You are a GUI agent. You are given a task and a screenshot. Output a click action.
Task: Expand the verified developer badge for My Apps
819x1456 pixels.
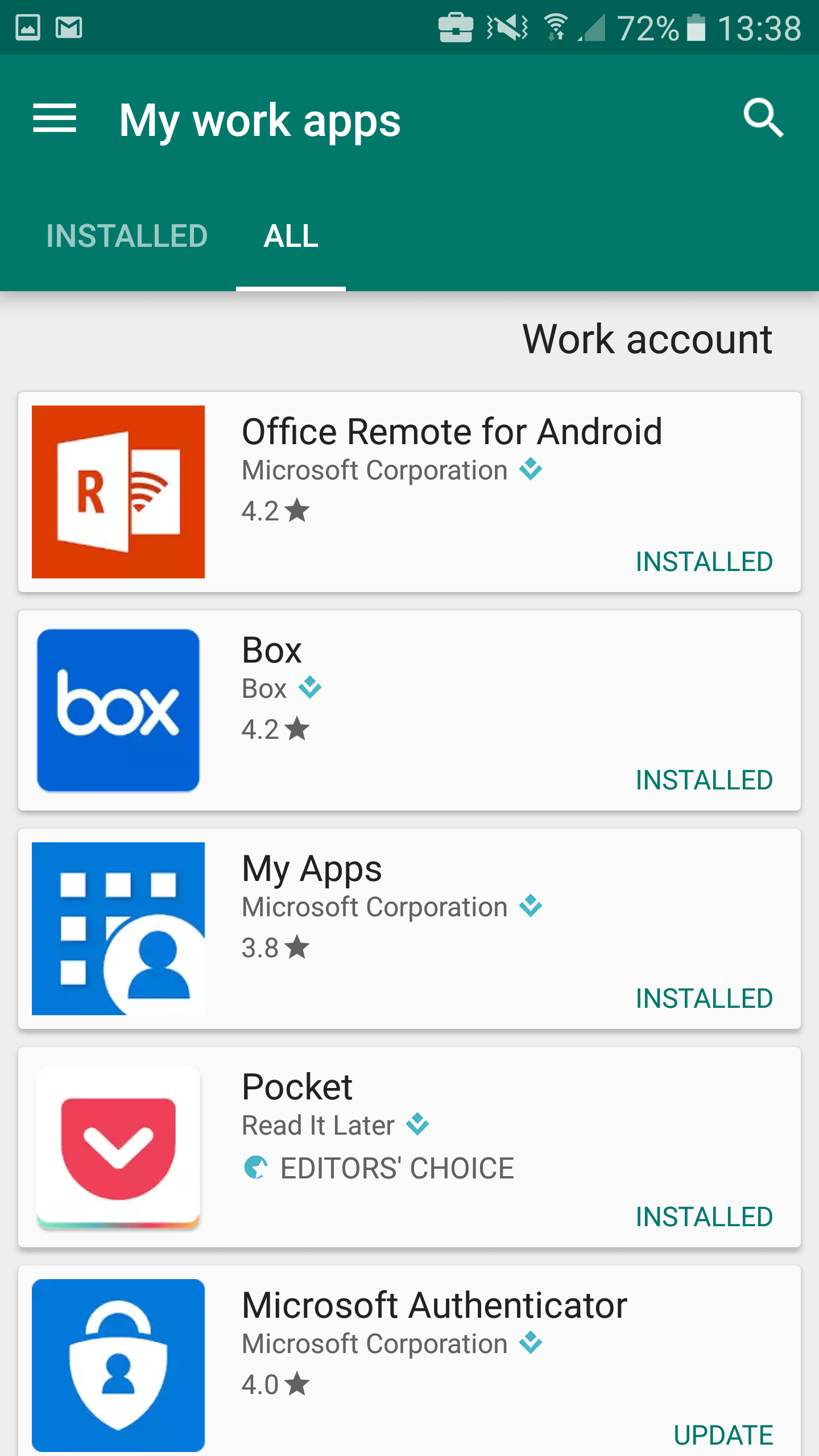point(531,906)
